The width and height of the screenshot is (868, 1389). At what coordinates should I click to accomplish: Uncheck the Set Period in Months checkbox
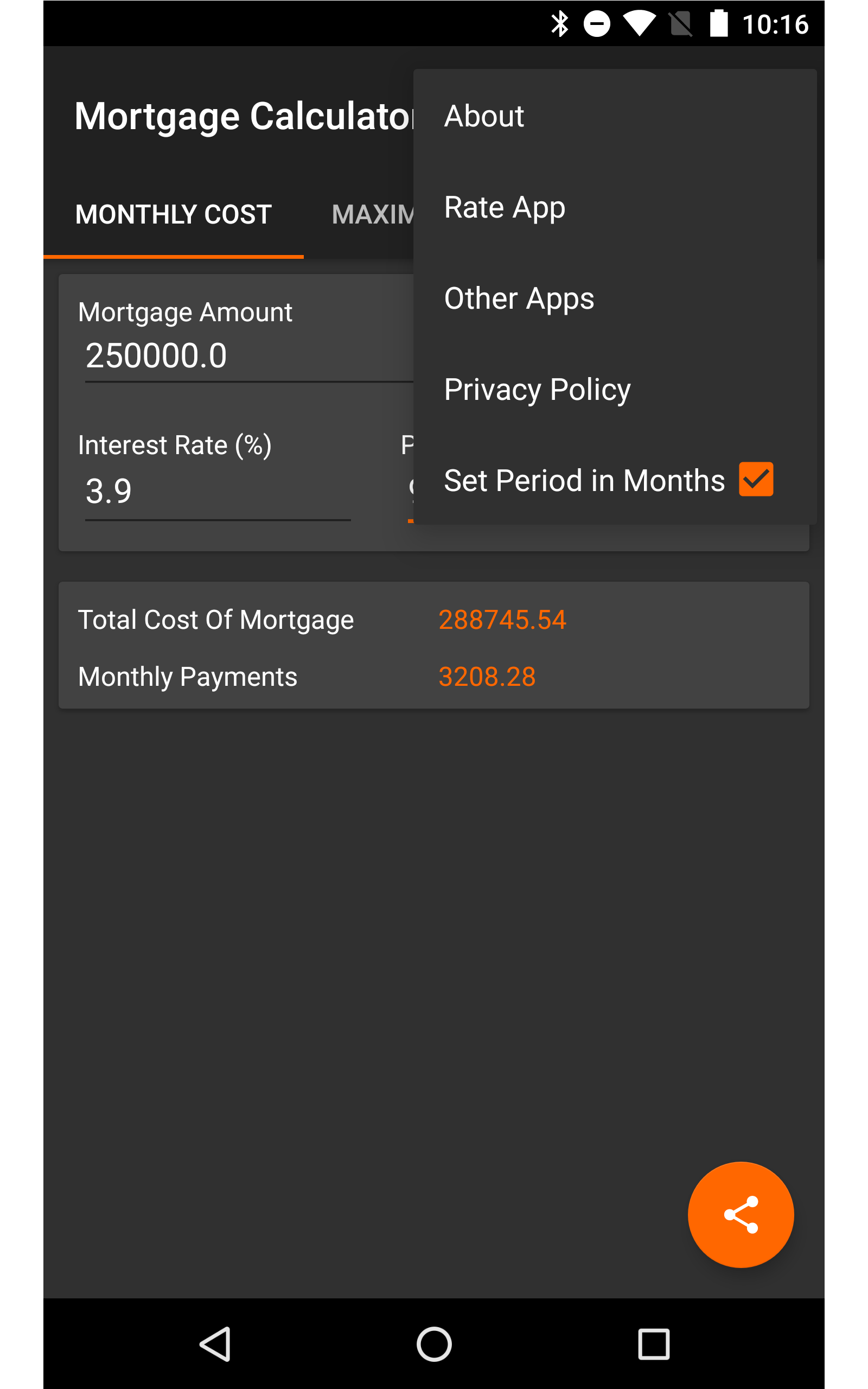(x=757, y=479)
